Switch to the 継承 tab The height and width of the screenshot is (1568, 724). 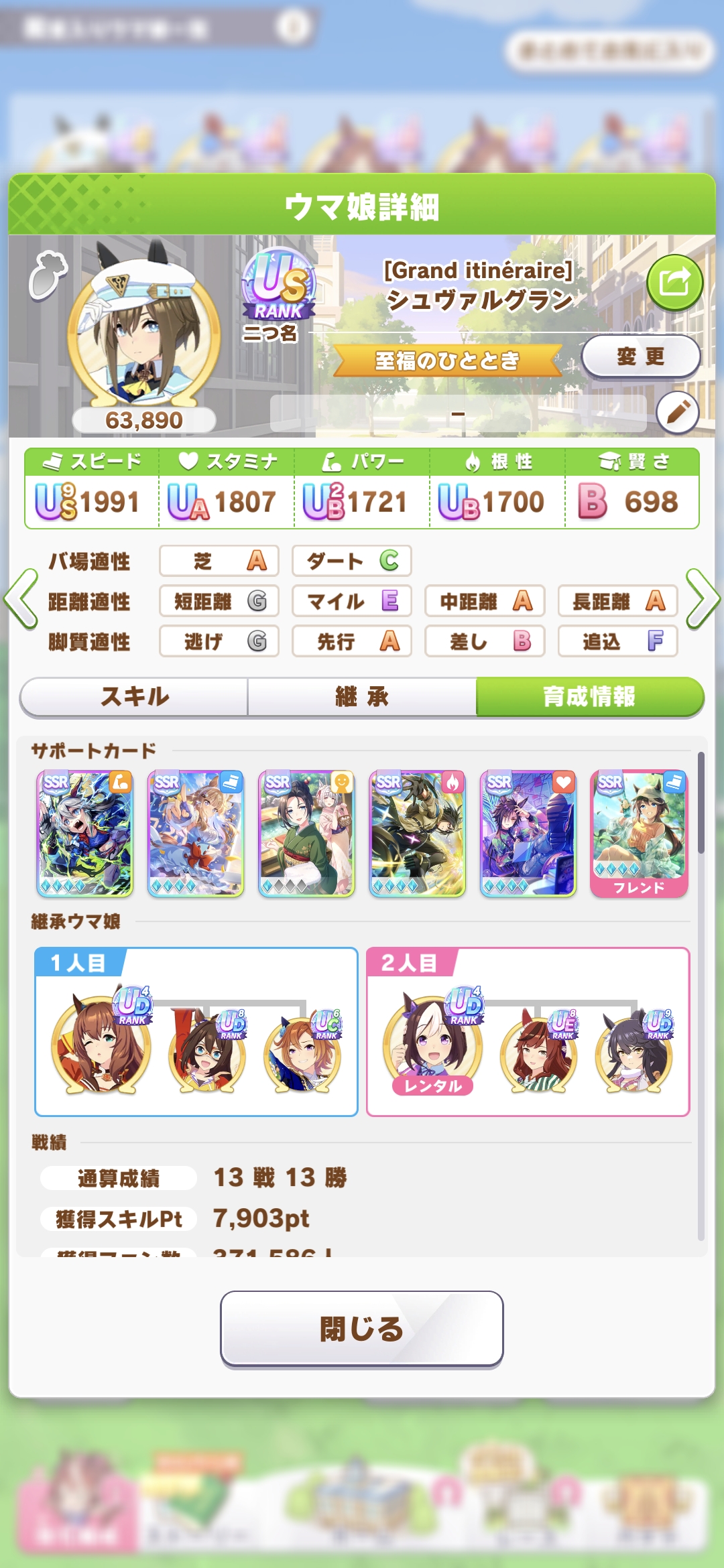tap(362, 697)
